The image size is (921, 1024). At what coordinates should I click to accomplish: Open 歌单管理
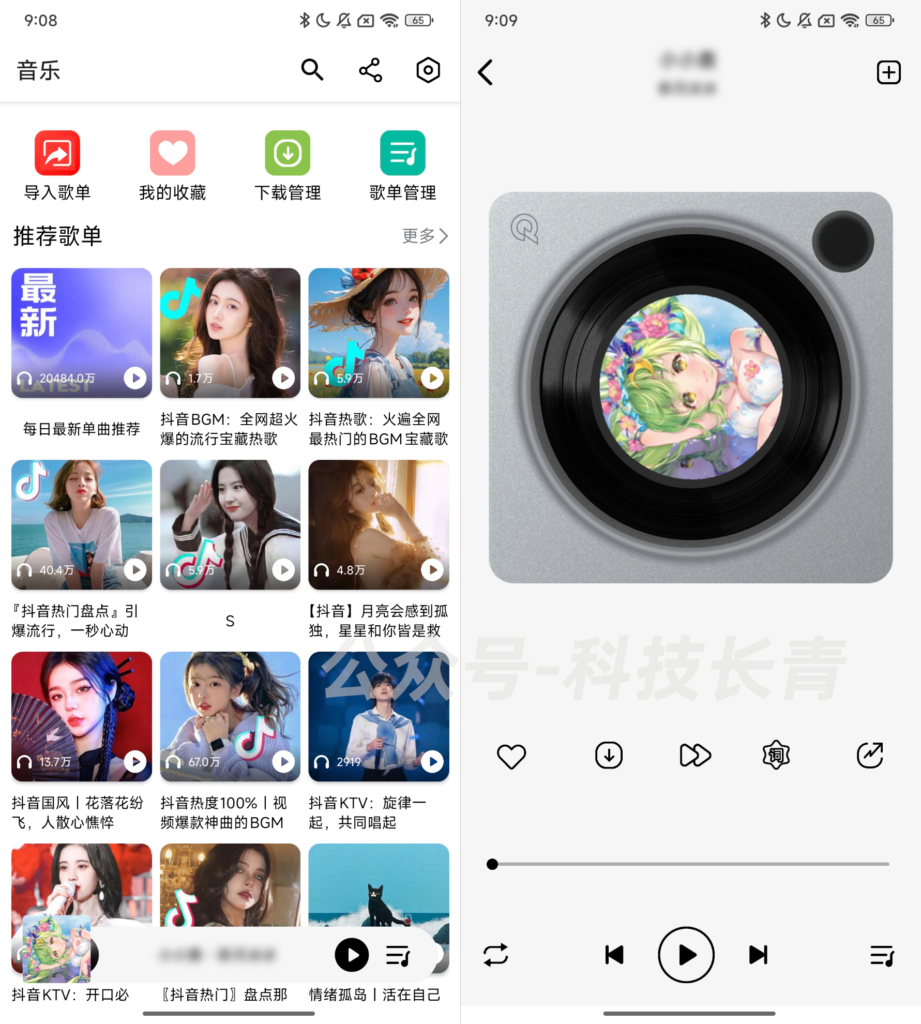(403, 166)
